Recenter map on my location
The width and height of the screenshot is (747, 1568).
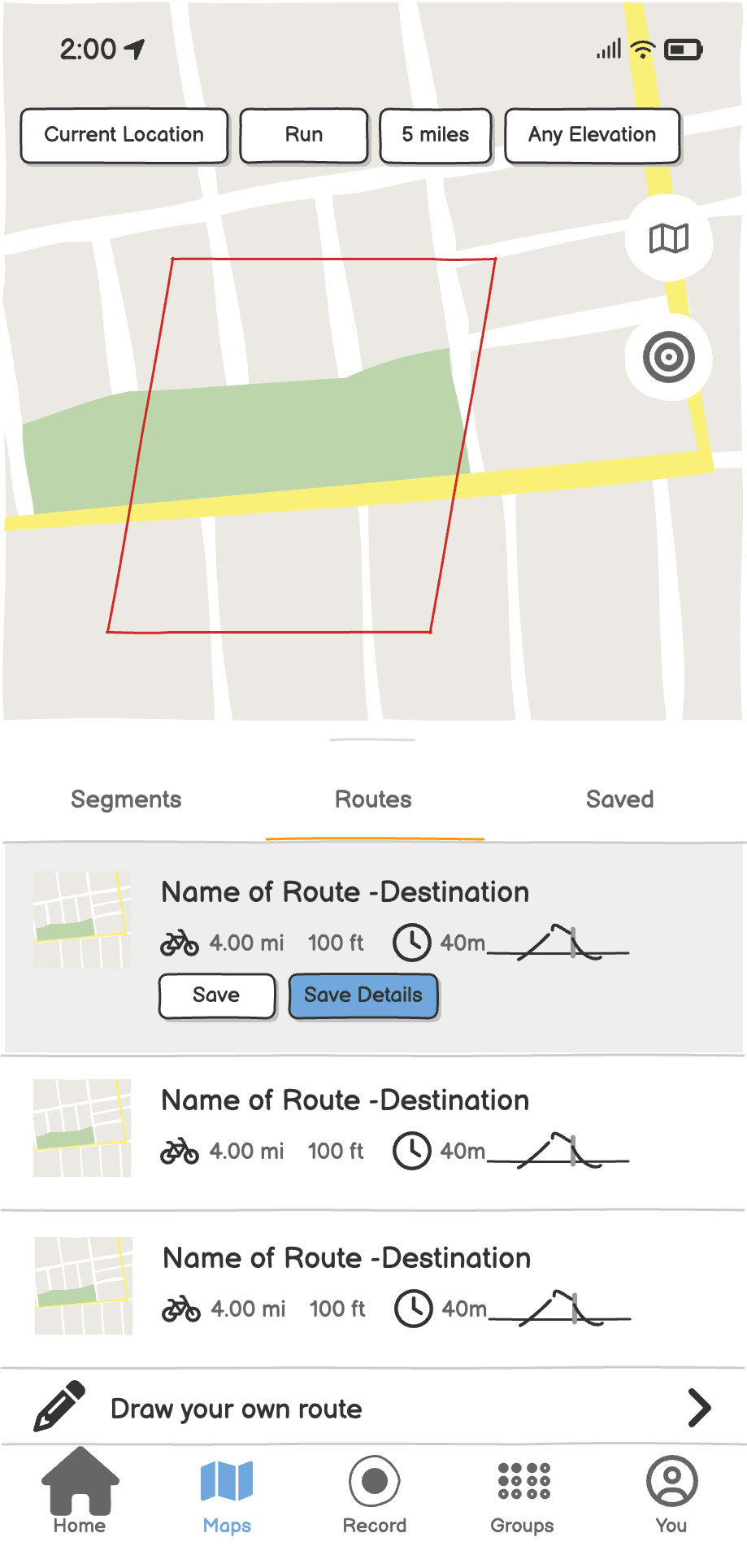coord(668,357)
